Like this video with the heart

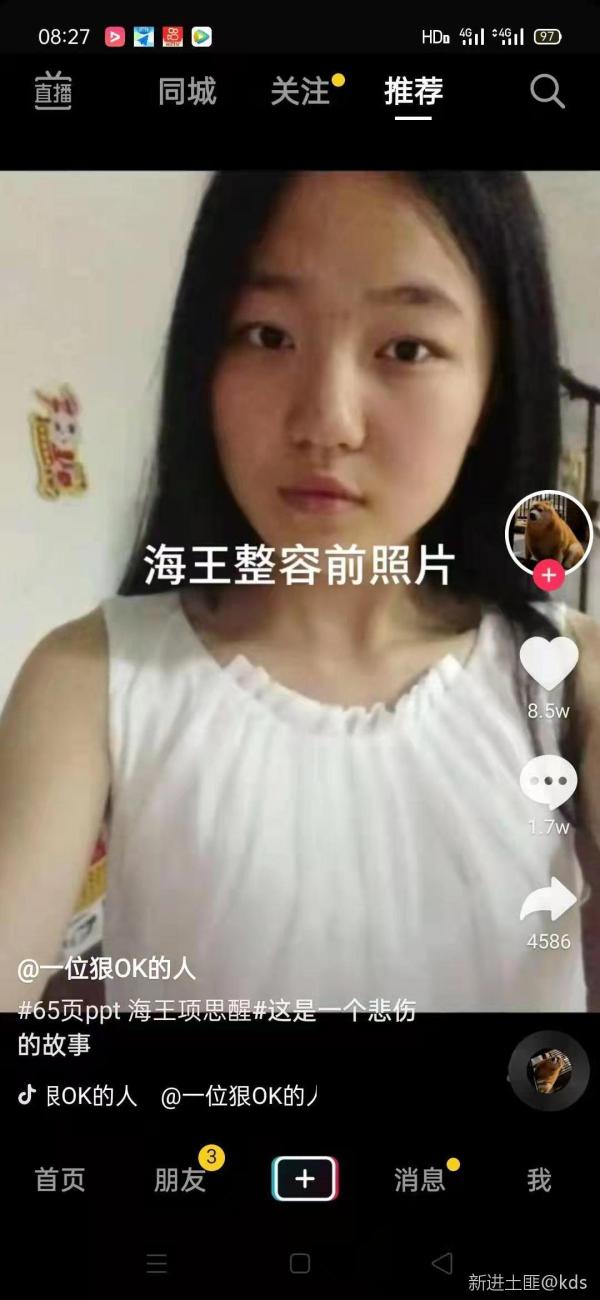click(x=548, y=664)
